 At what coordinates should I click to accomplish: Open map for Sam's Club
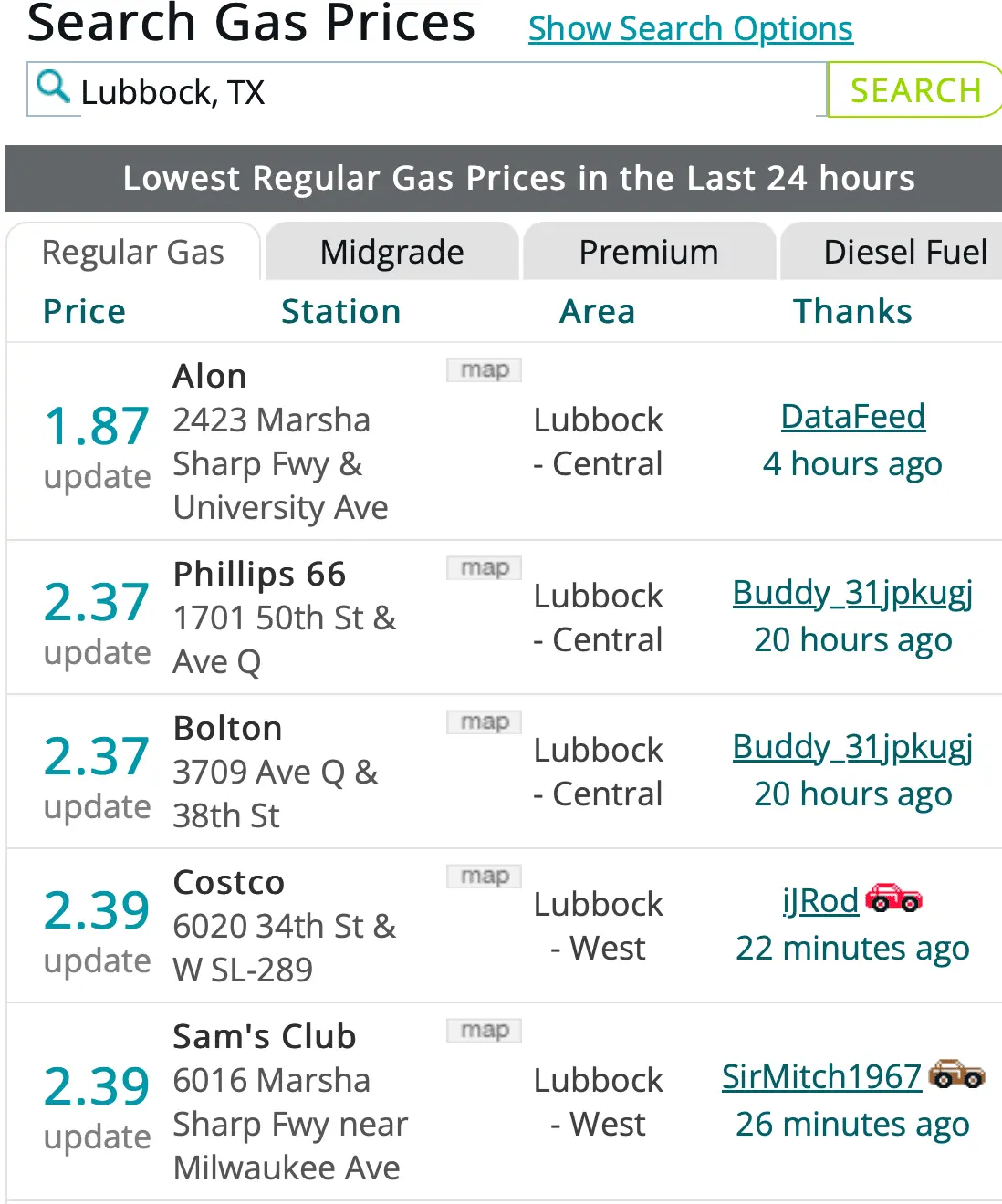[484, 1031]
